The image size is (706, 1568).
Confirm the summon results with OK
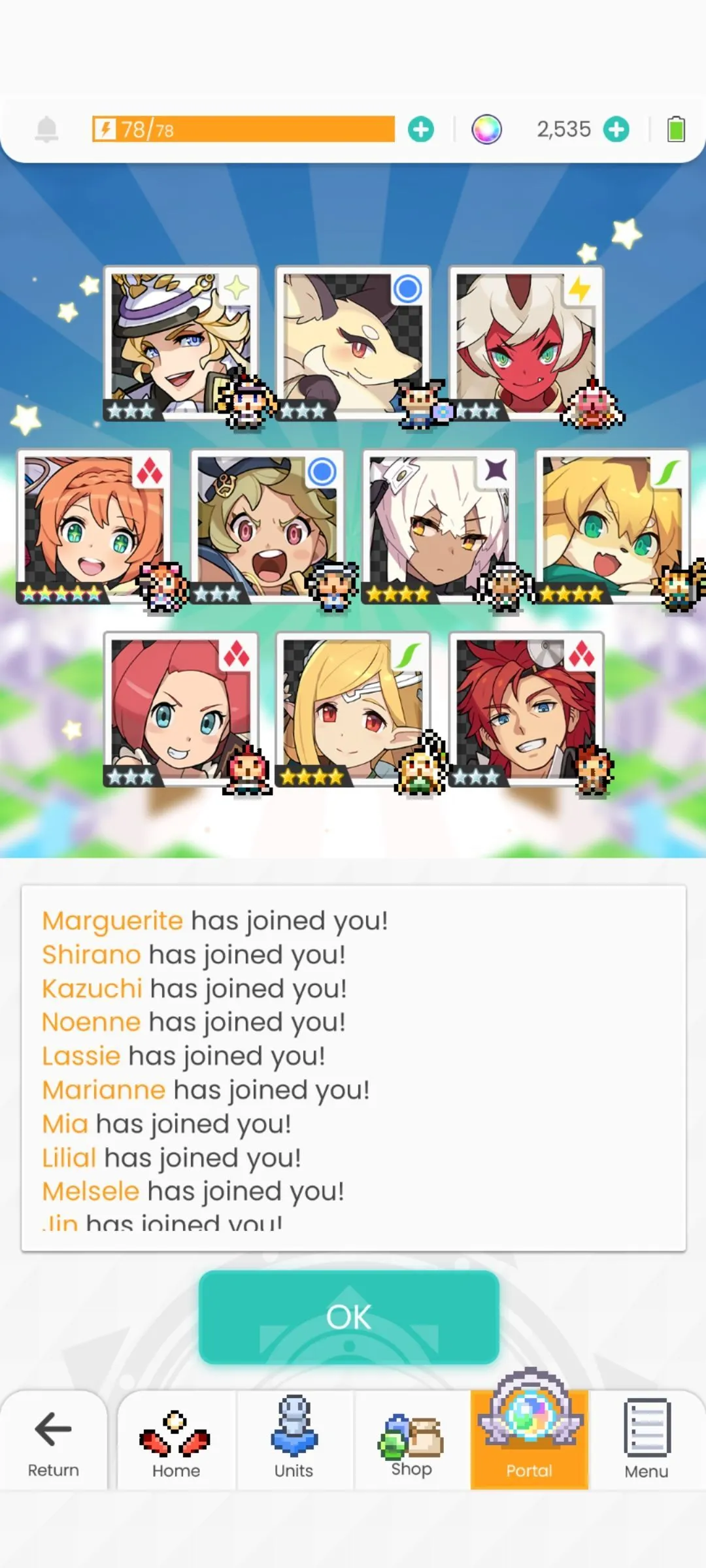(349, 1316)
